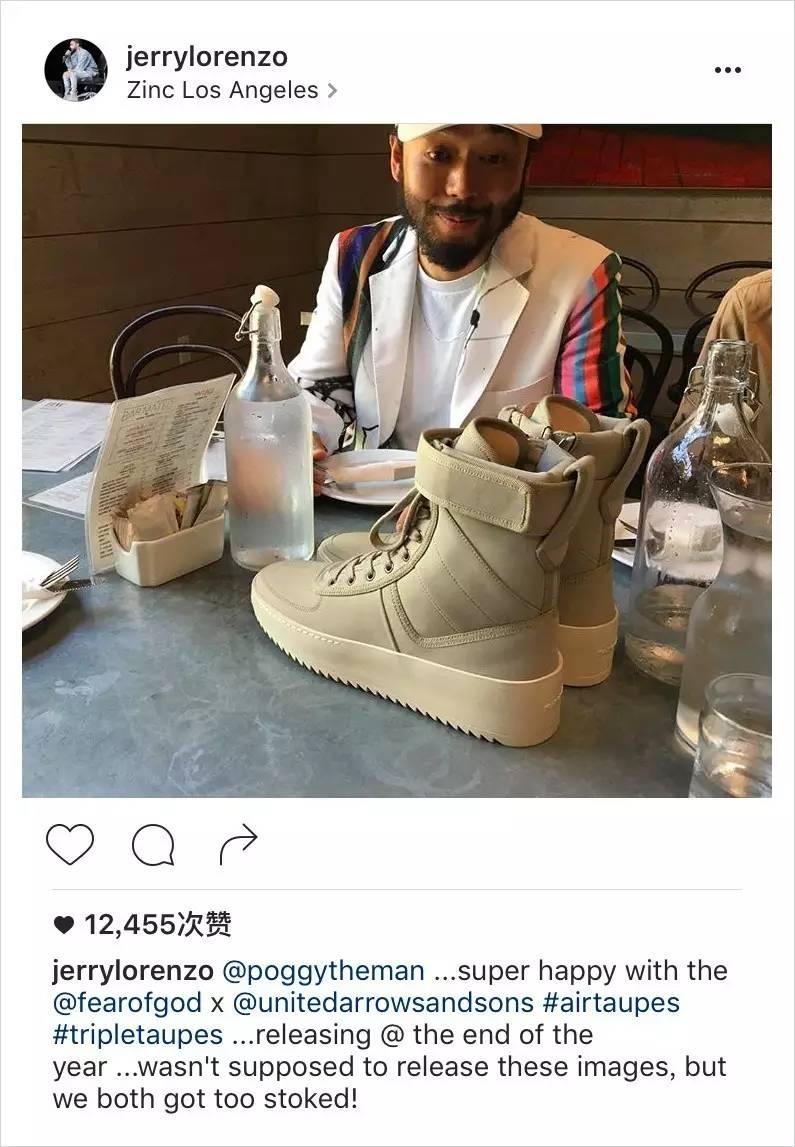This screenshot has height=1147, width=795.
Task: Open the @poggytheman mention
Action: pyautogui.click(x=322, y=970)
